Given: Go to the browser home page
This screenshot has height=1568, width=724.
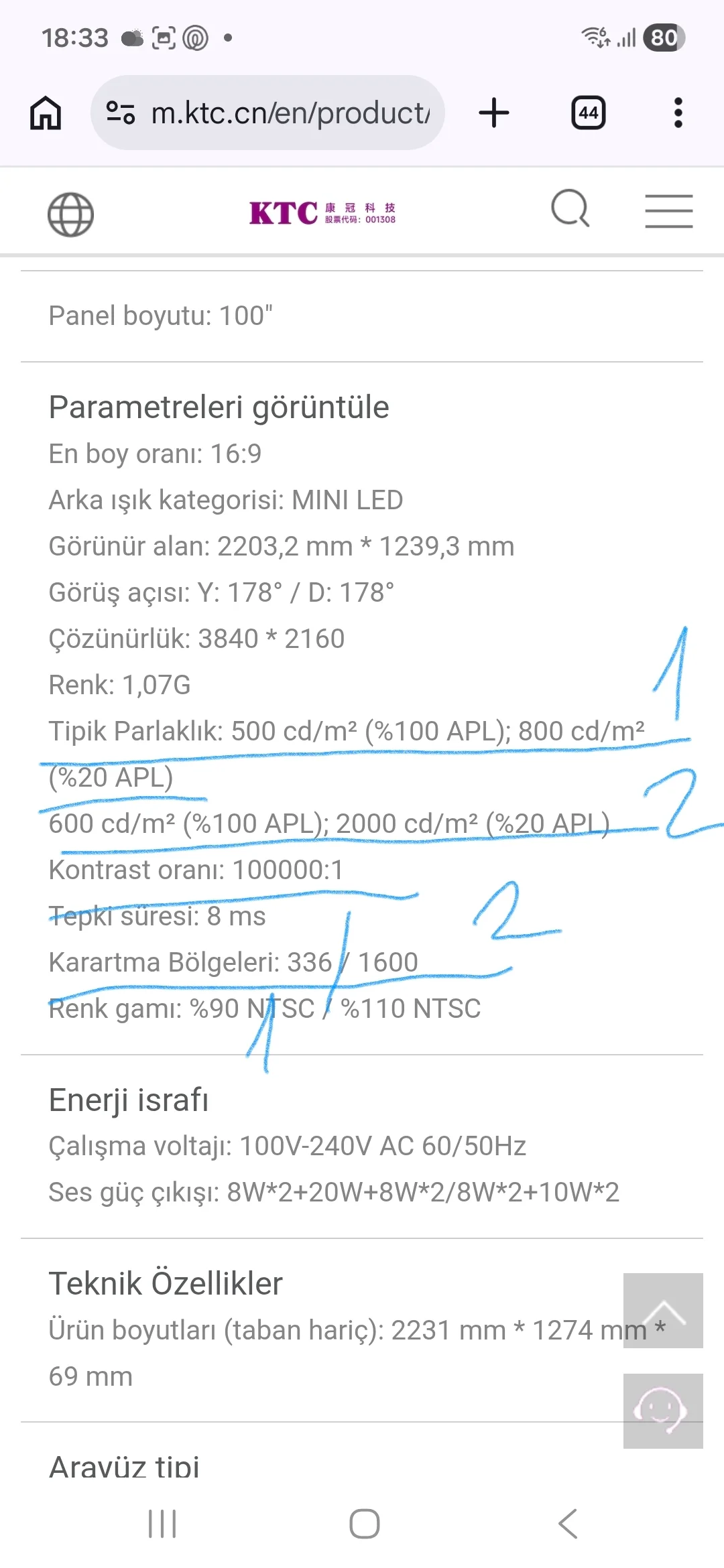Looking at the screenshot, I should (46, 113).
